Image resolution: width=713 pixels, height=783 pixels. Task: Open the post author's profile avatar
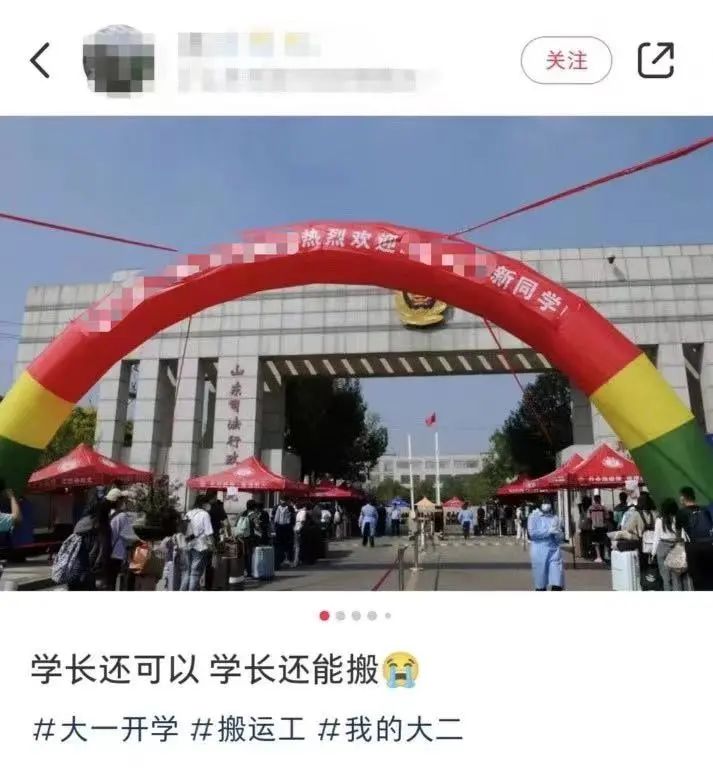click(118, 61)
